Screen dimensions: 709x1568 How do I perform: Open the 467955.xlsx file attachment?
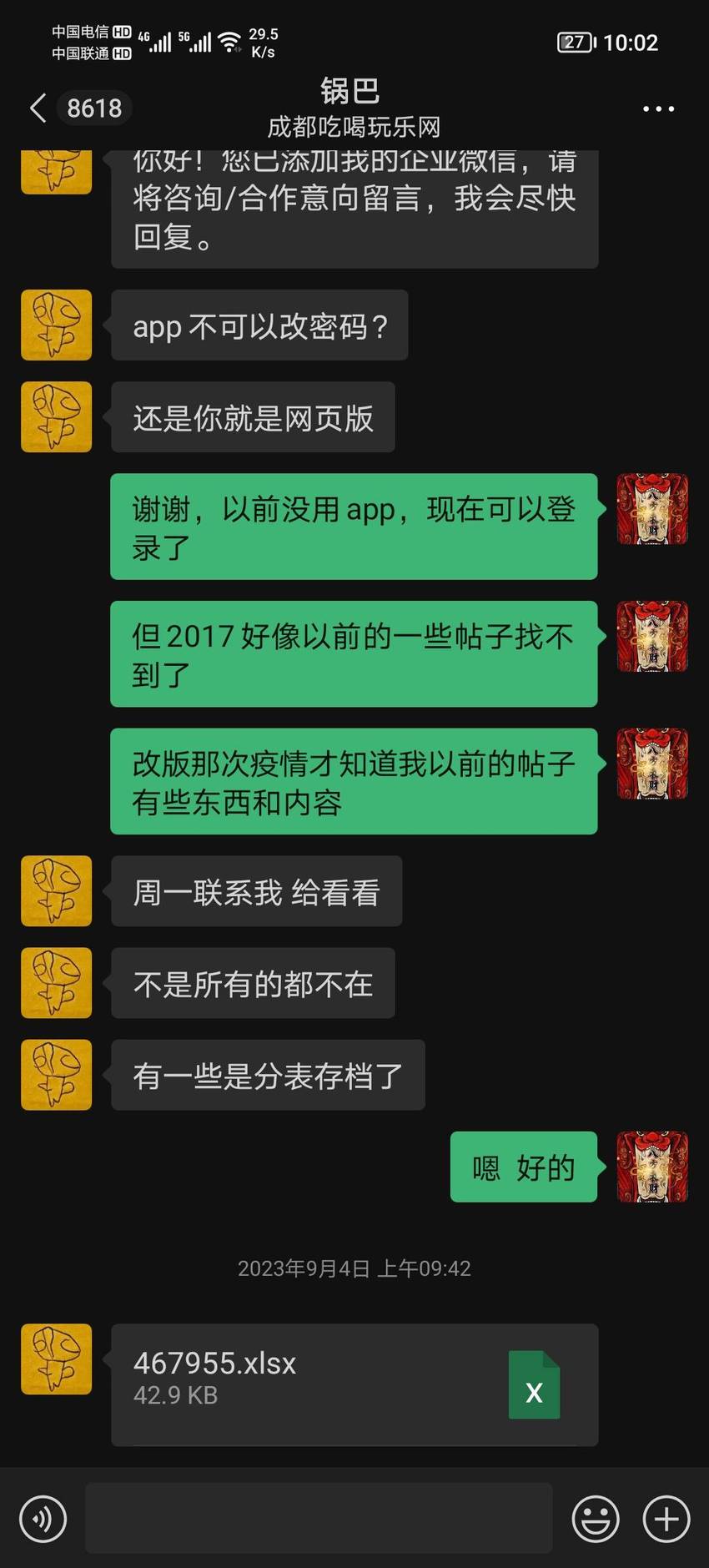pos(354,1384)
